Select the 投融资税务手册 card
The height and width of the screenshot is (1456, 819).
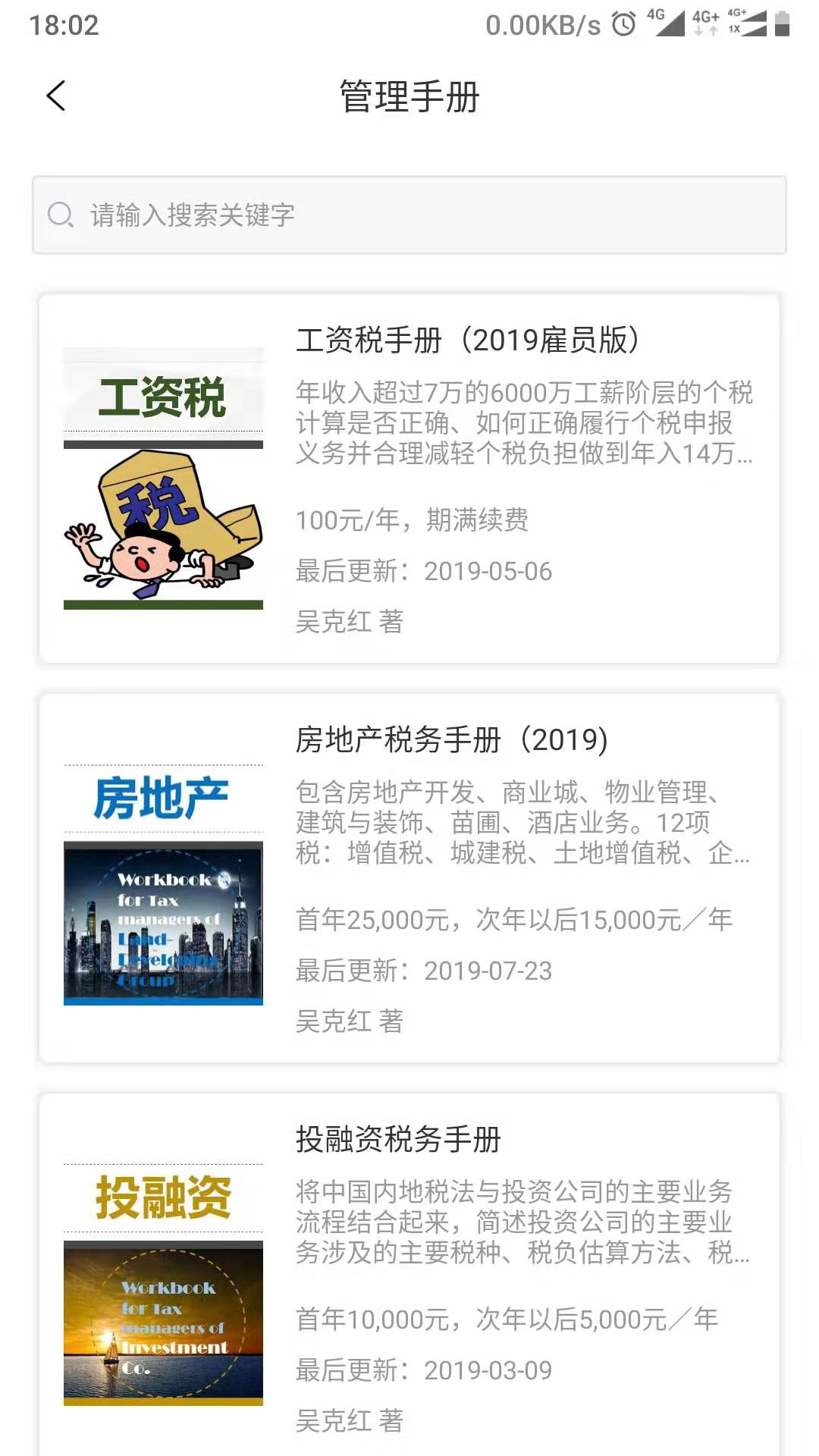pos(409,1274)
